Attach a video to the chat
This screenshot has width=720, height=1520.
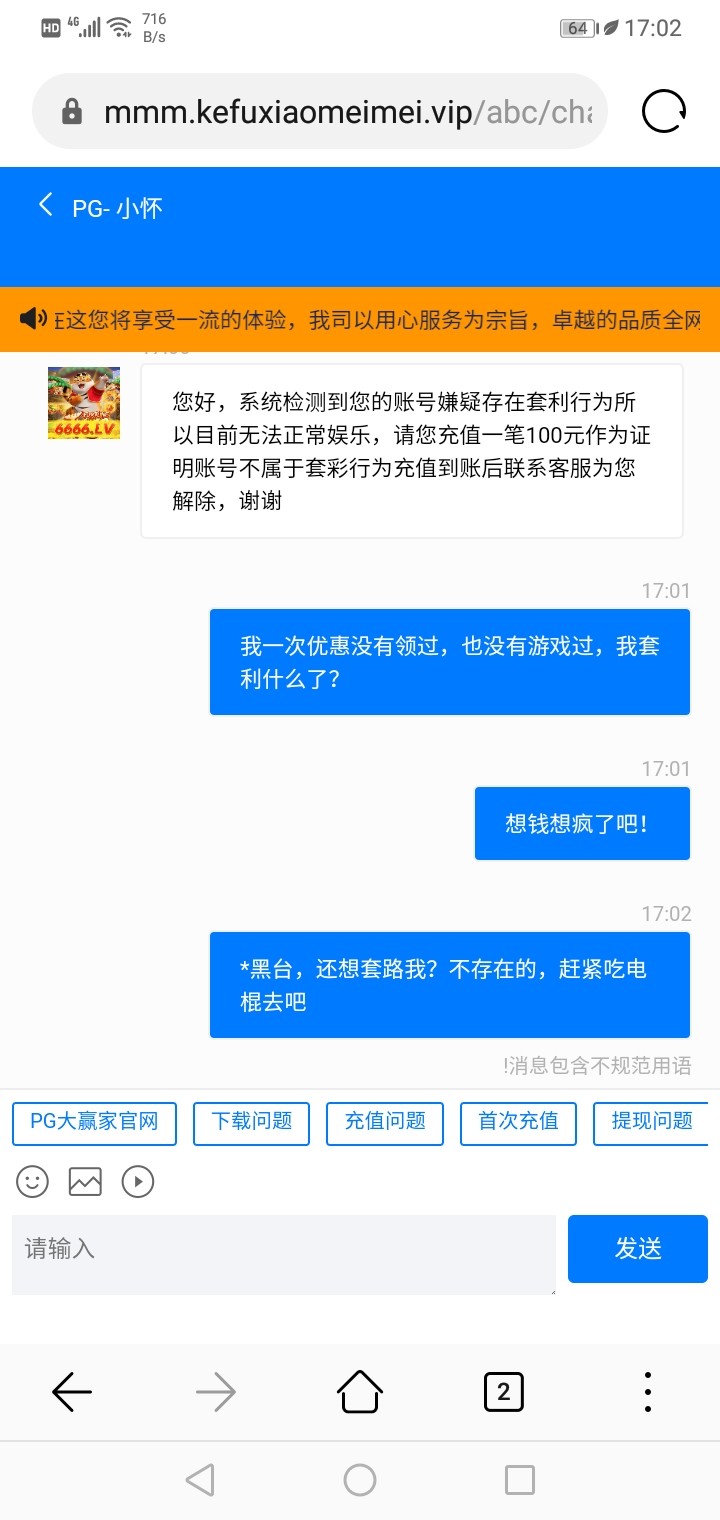coord(138,1182)
